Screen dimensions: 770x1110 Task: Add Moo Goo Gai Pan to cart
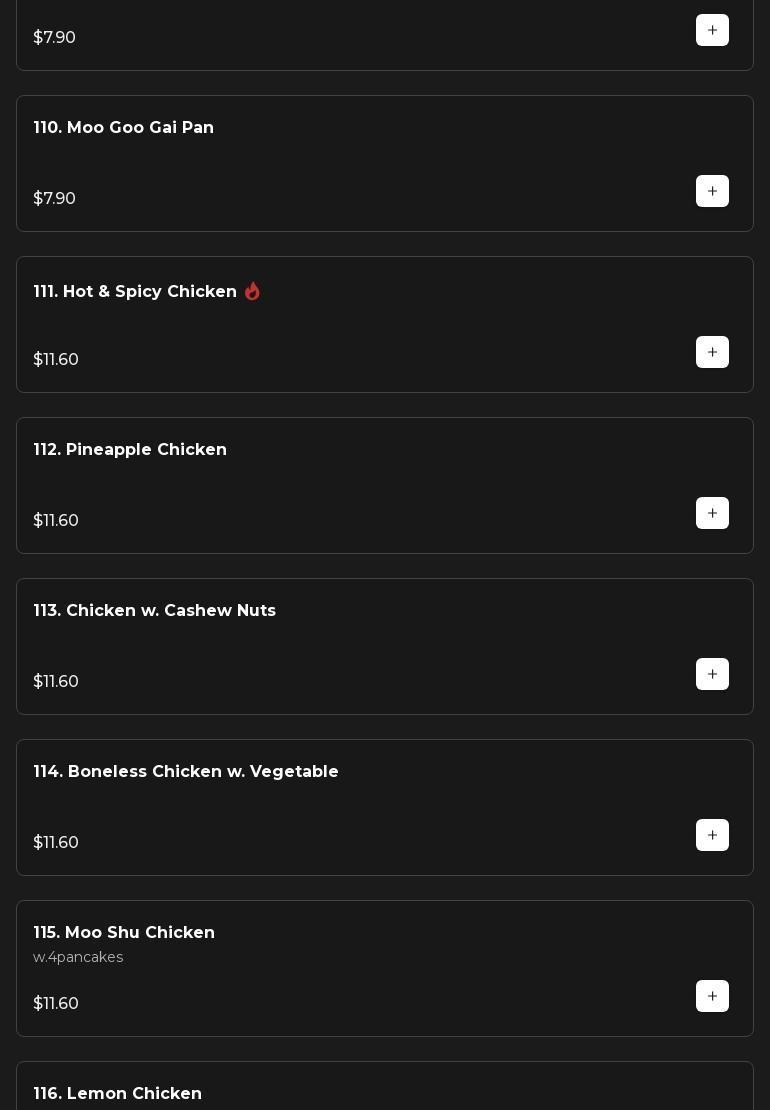712,191
